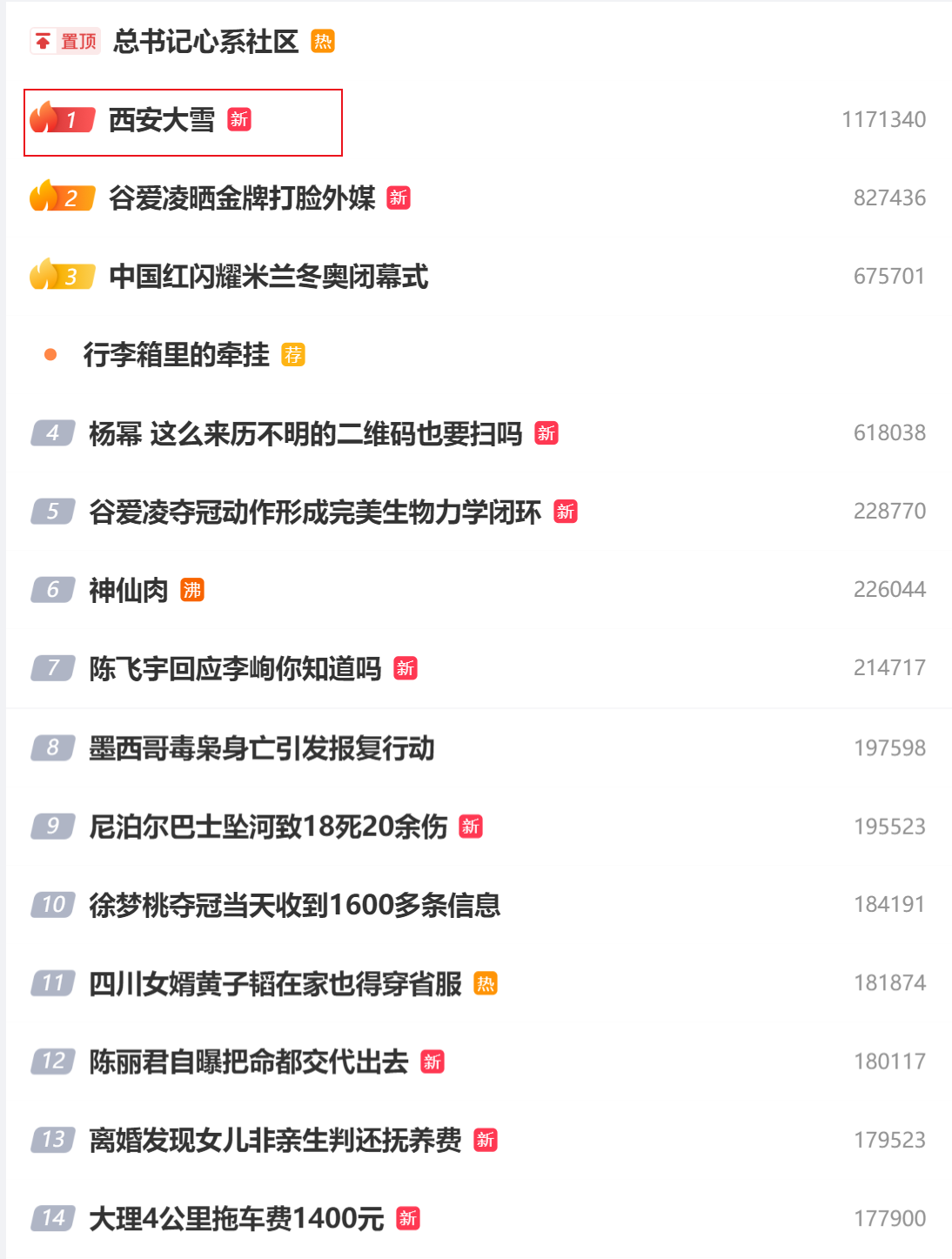This screenshot has width=952, height=1259.
Task: Click the 沸 badge next to 神仙肉
Action: coord(191,588)
